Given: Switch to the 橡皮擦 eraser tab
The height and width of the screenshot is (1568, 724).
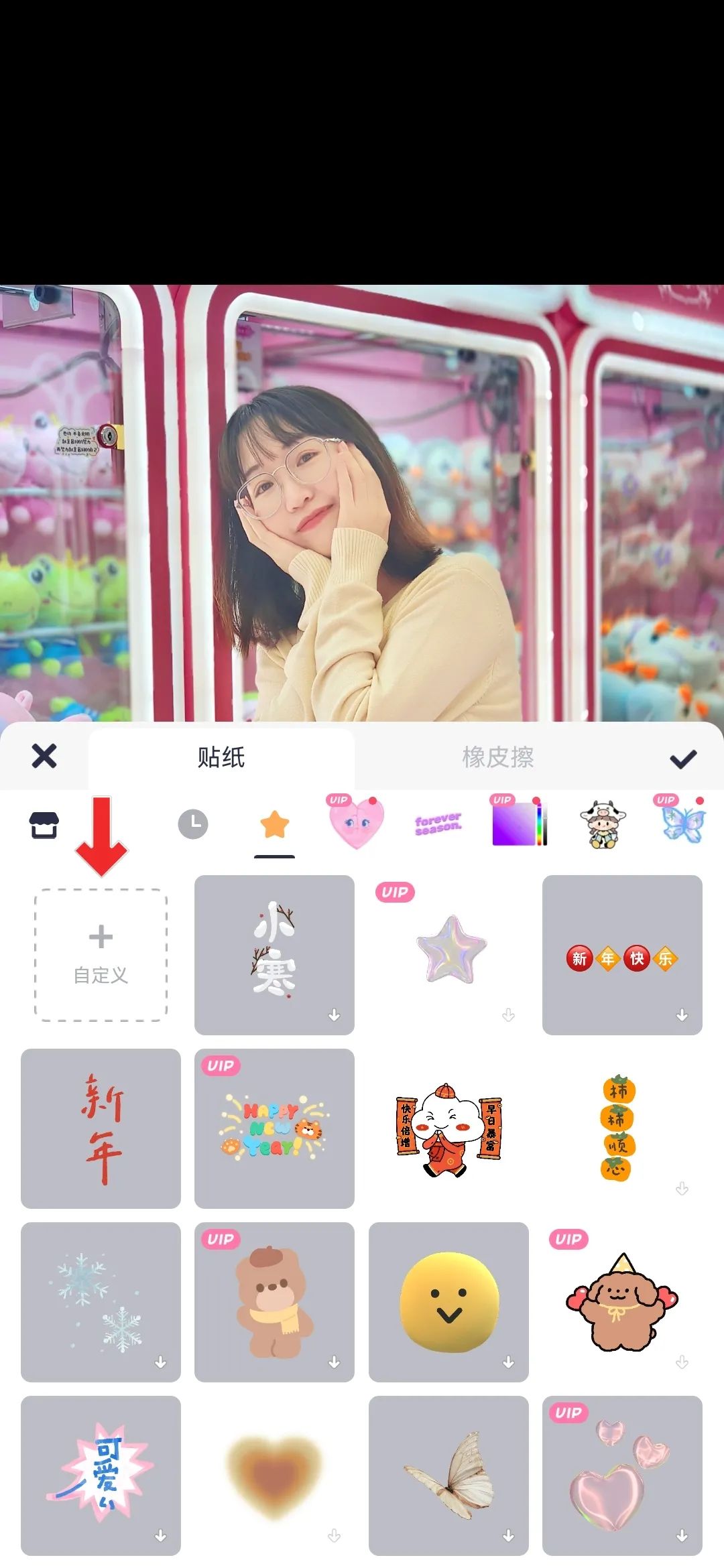Looking at the screenshot, I should 498,757.
